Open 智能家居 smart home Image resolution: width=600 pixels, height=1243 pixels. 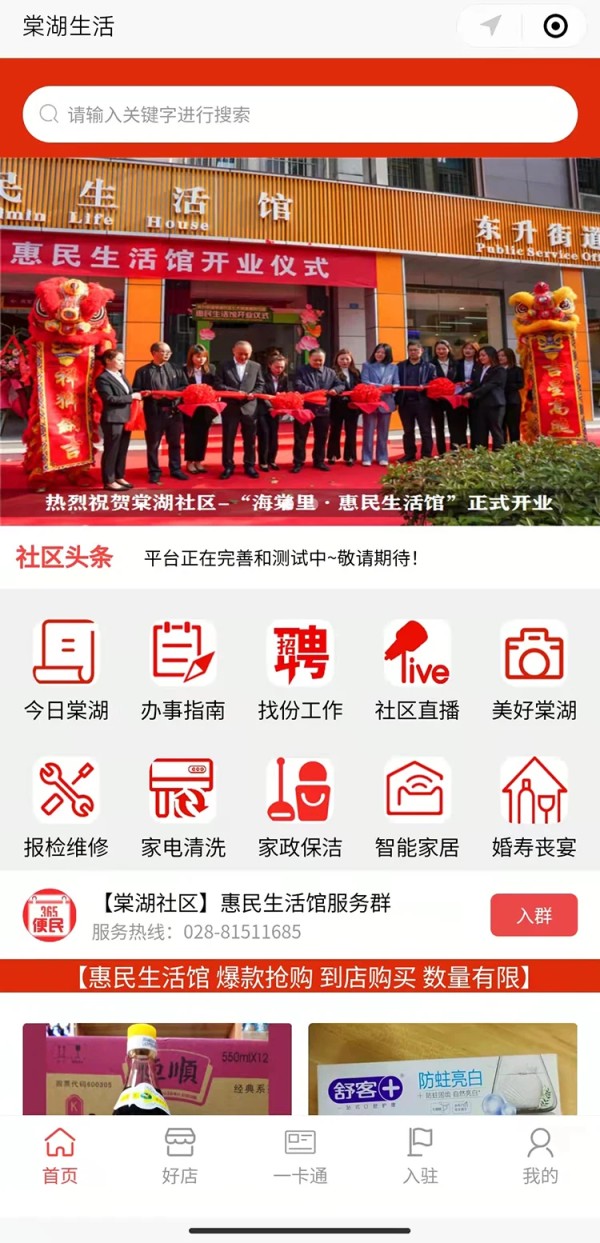click(417, 807)
